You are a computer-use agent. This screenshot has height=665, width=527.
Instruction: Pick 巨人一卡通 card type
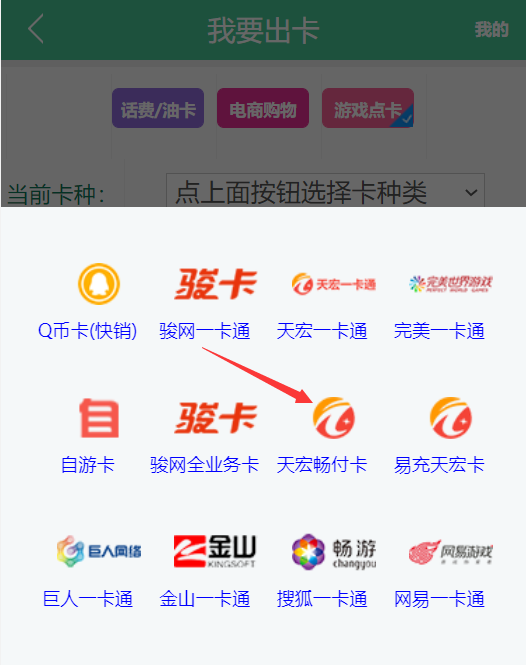point(88,571)
